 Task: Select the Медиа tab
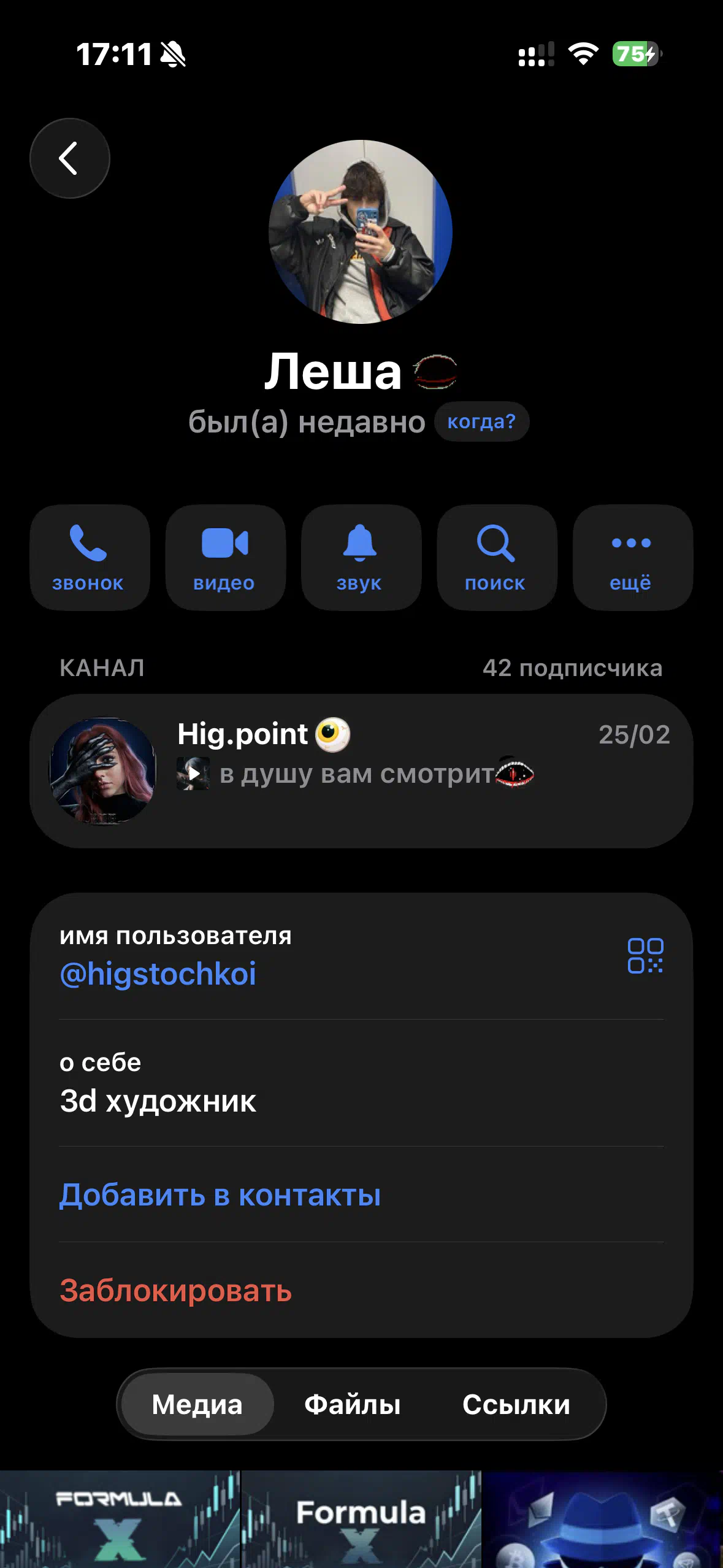point(197,1405)
